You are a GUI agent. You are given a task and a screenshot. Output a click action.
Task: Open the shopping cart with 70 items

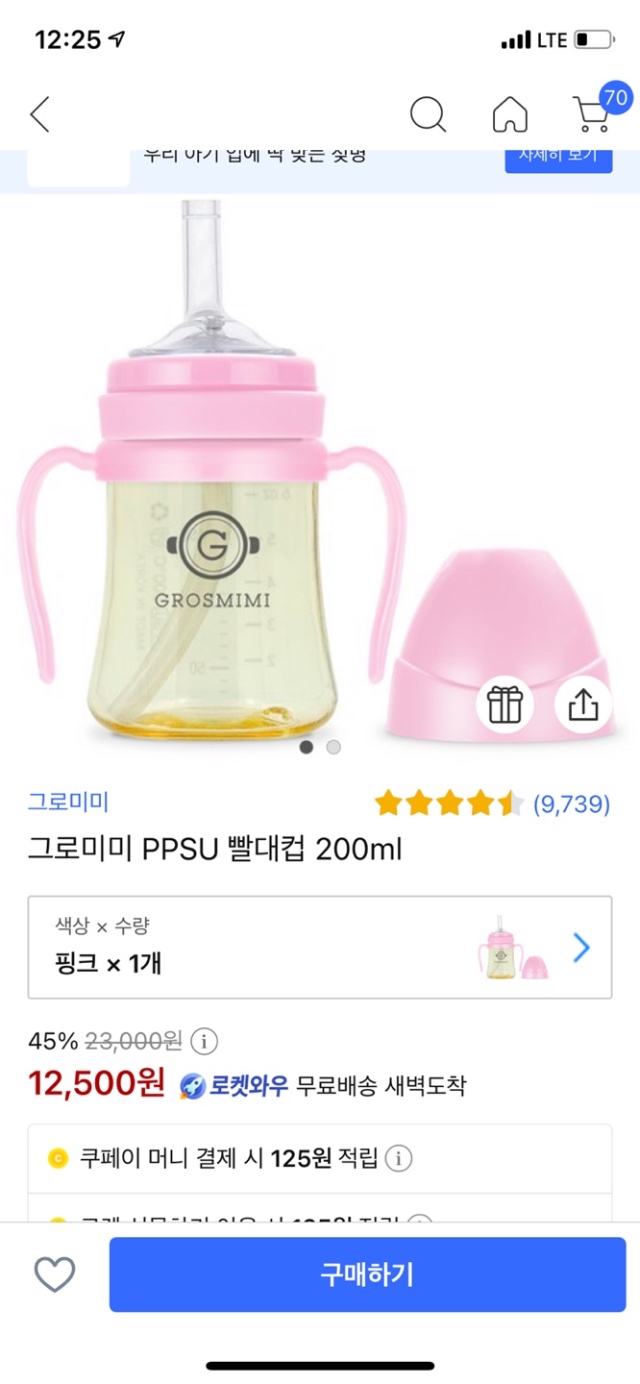[593, 113]
